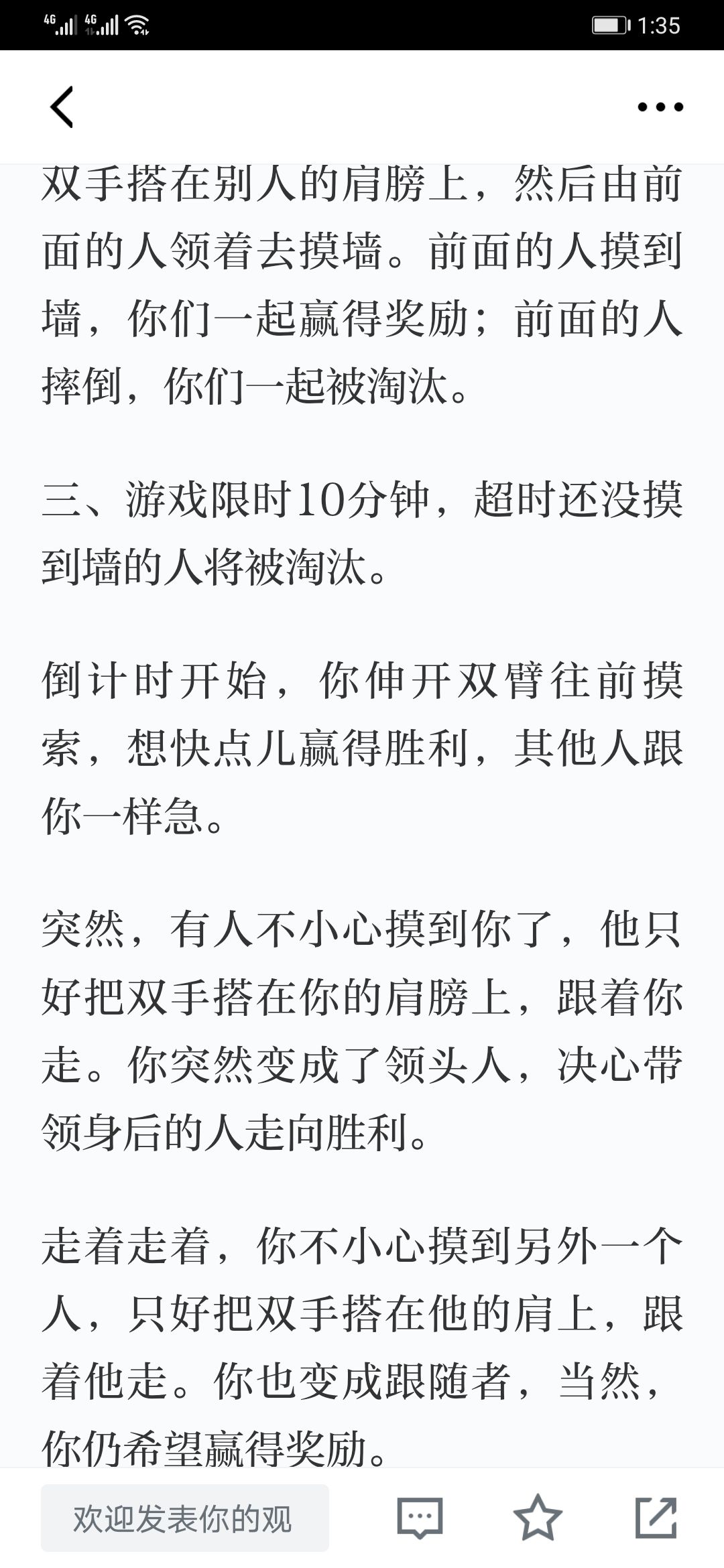Go back using the top-left arrow
Image resolution: width=724 pixels, height=1568 pixels.
[x=62, y=107]
